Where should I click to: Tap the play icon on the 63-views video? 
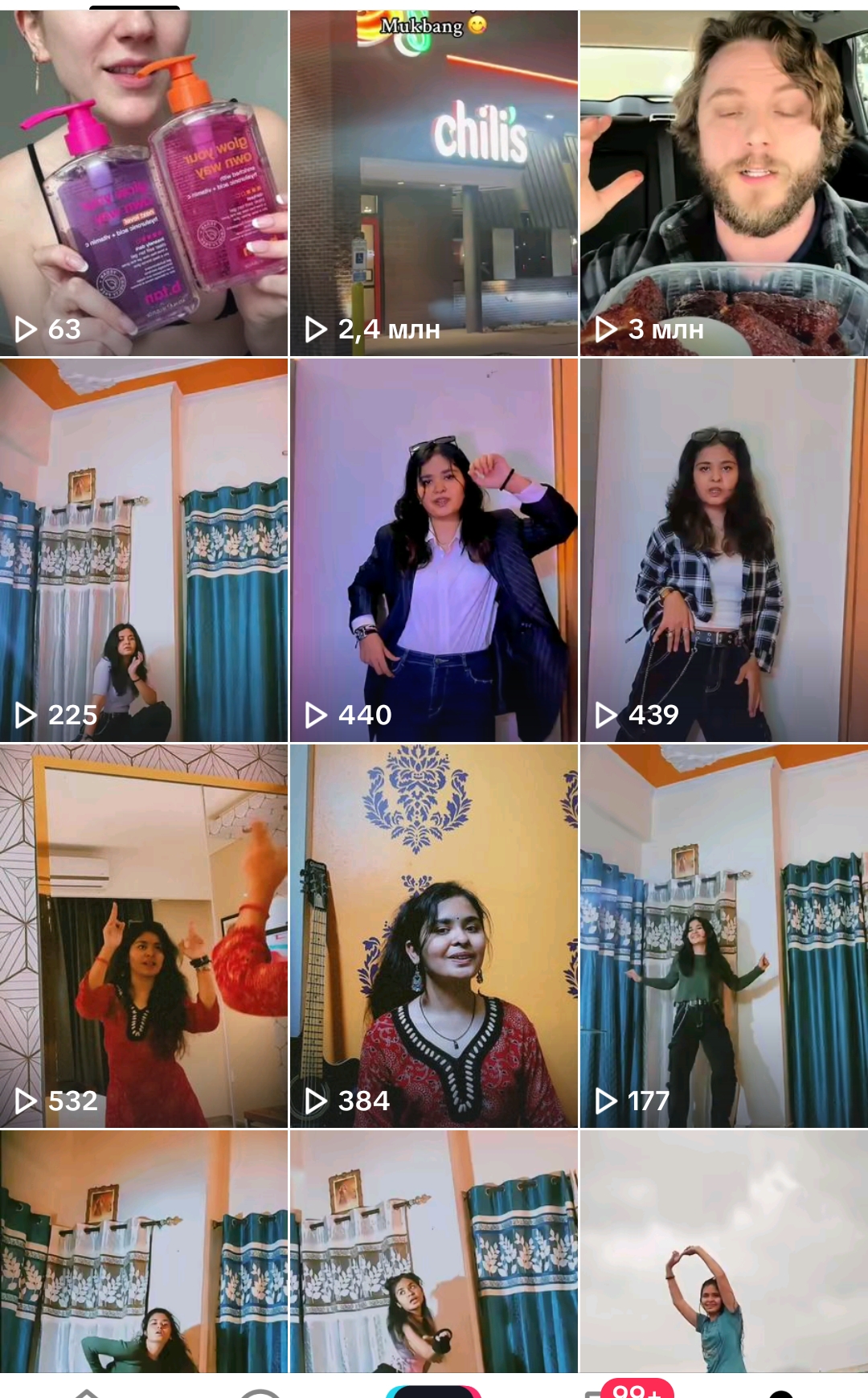pos(28,328)
